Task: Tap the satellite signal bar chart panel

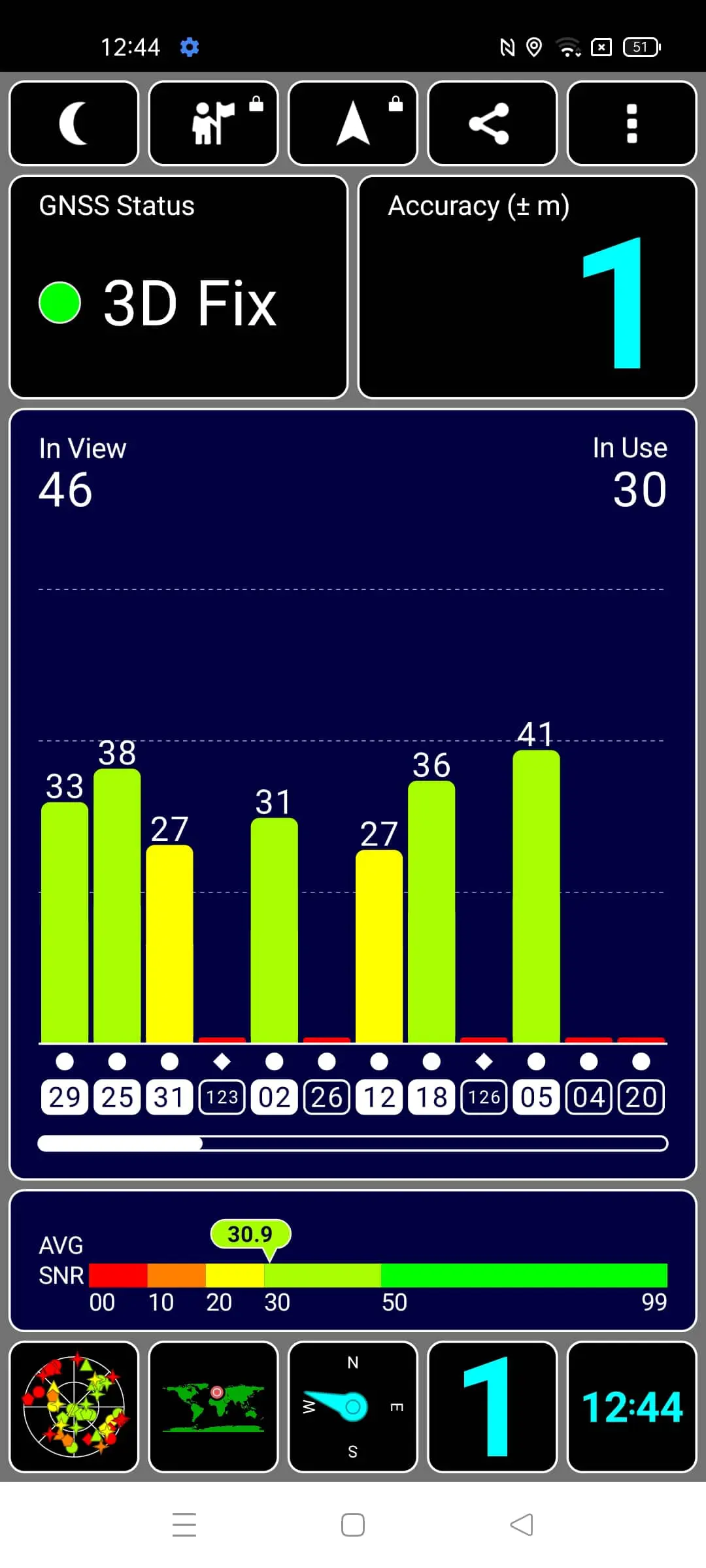Action: [x=353, y=794]
